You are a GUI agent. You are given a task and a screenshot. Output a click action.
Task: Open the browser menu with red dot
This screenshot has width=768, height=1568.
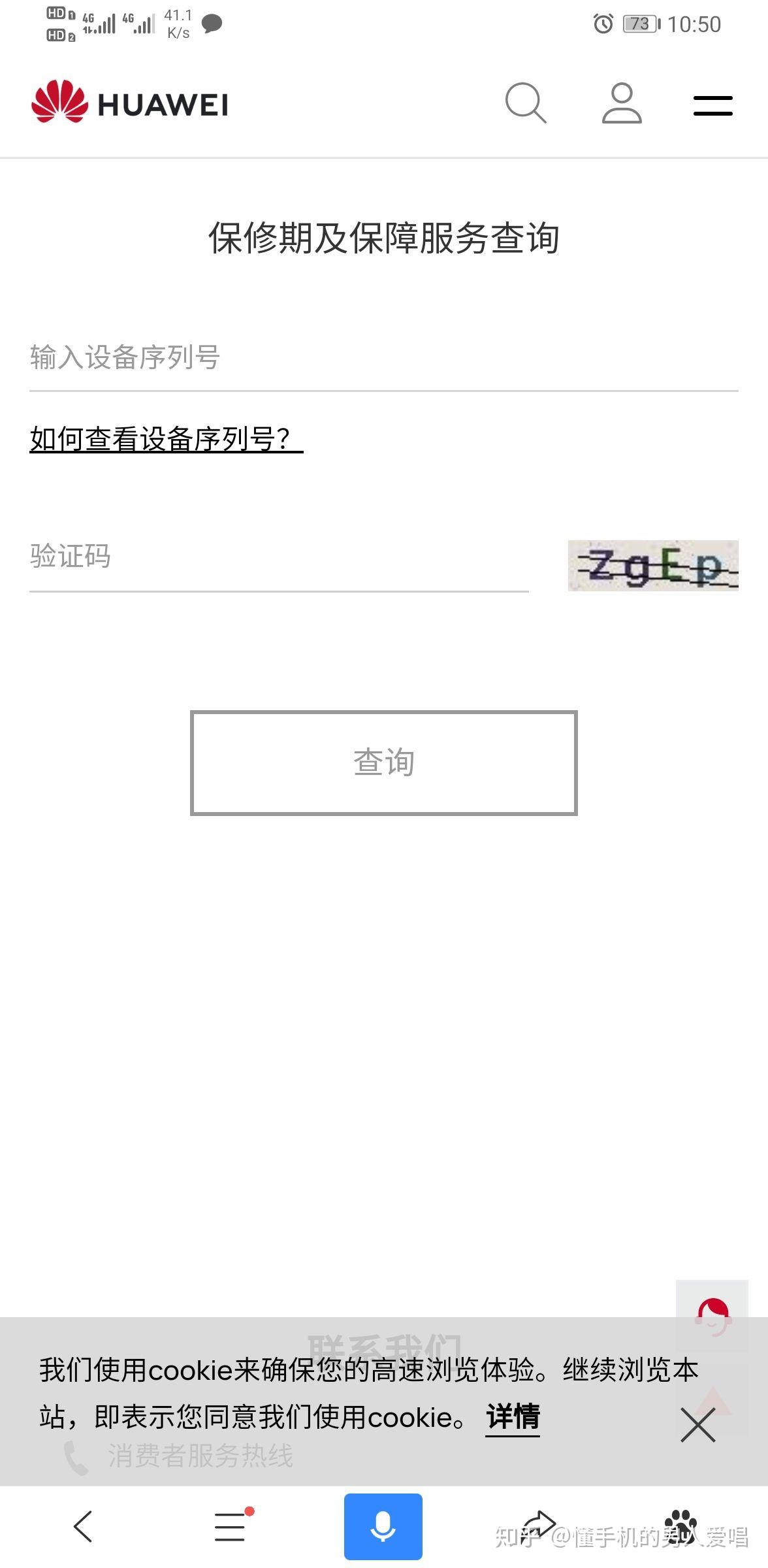point(231,1527)
